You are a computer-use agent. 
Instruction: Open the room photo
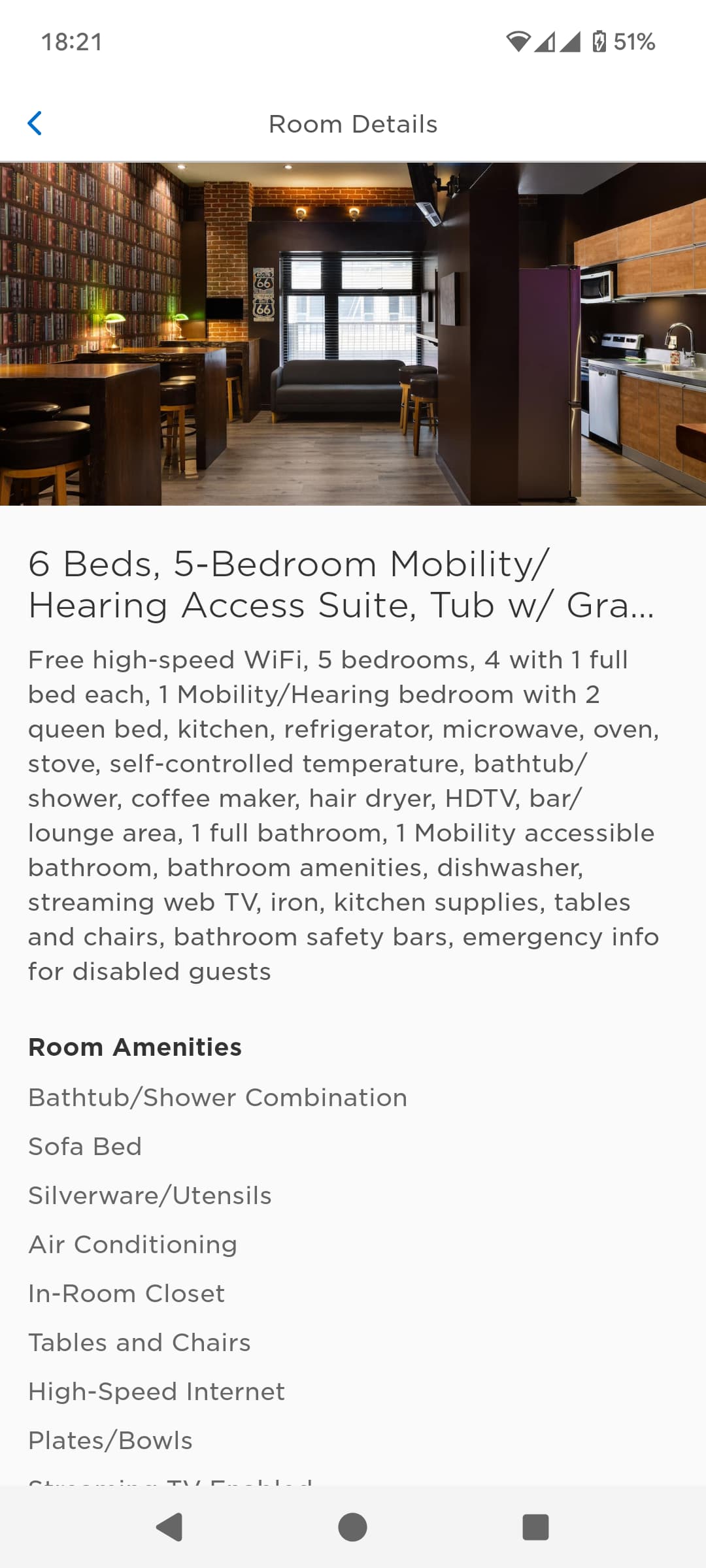pyautogui.click(x=353, y=334)
